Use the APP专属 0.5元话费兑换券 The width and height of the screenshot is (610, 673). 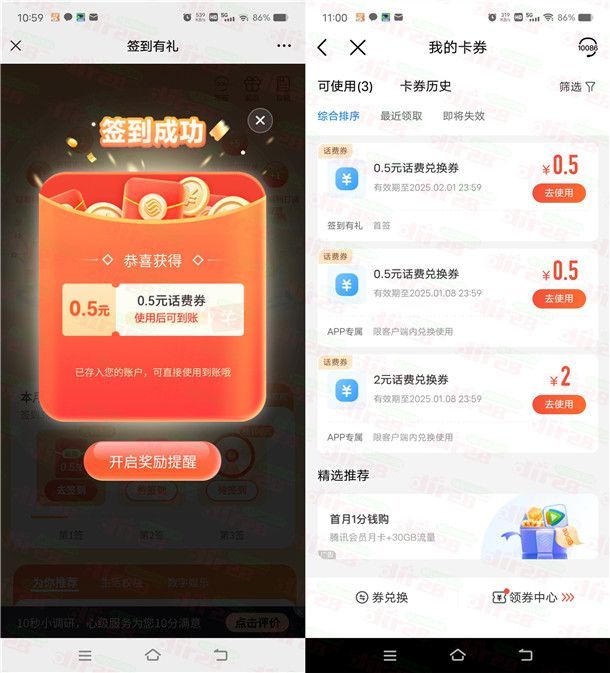(558, 298)
